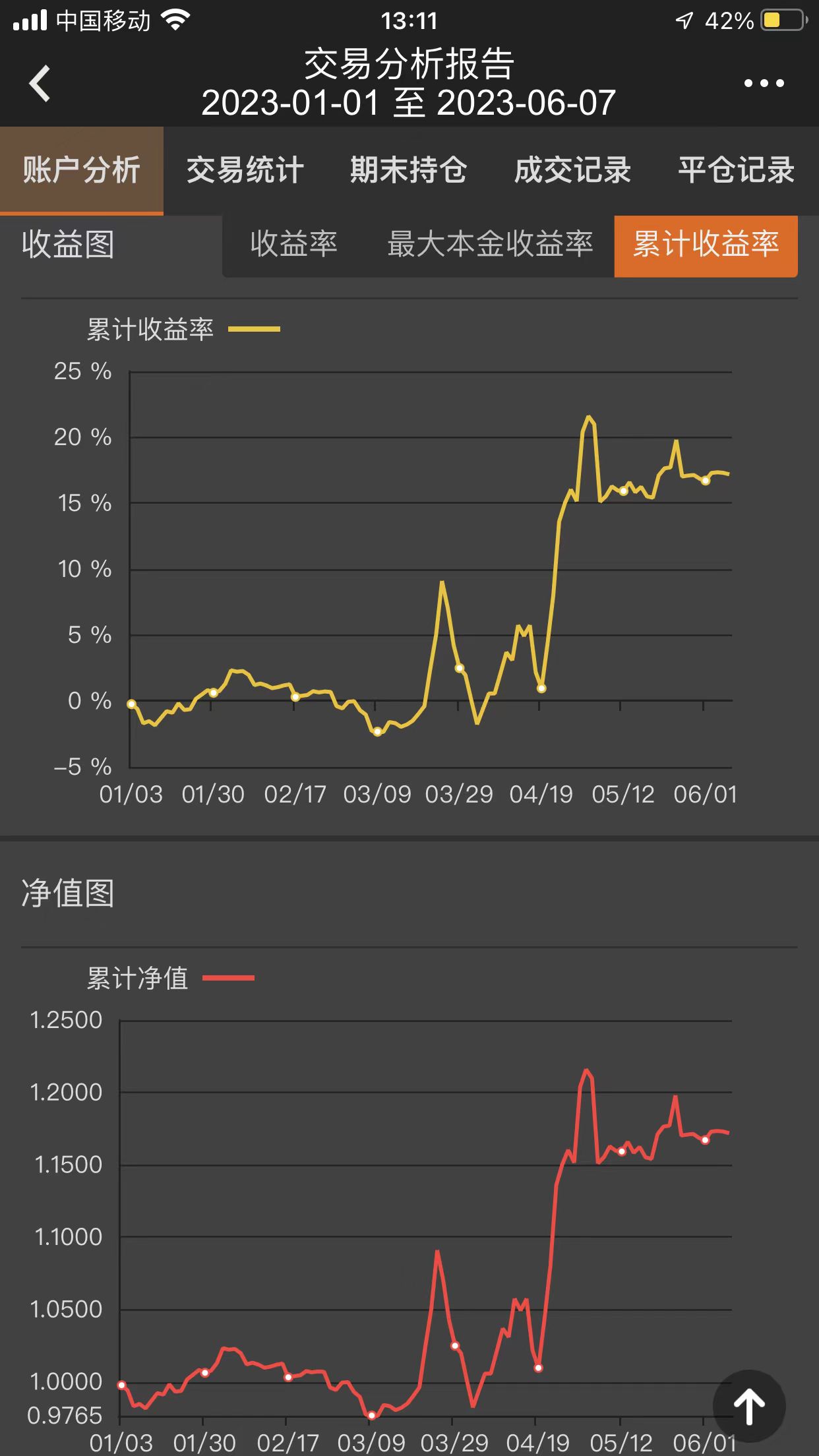View the 成交记录 tab

click(x=572, y=170)
